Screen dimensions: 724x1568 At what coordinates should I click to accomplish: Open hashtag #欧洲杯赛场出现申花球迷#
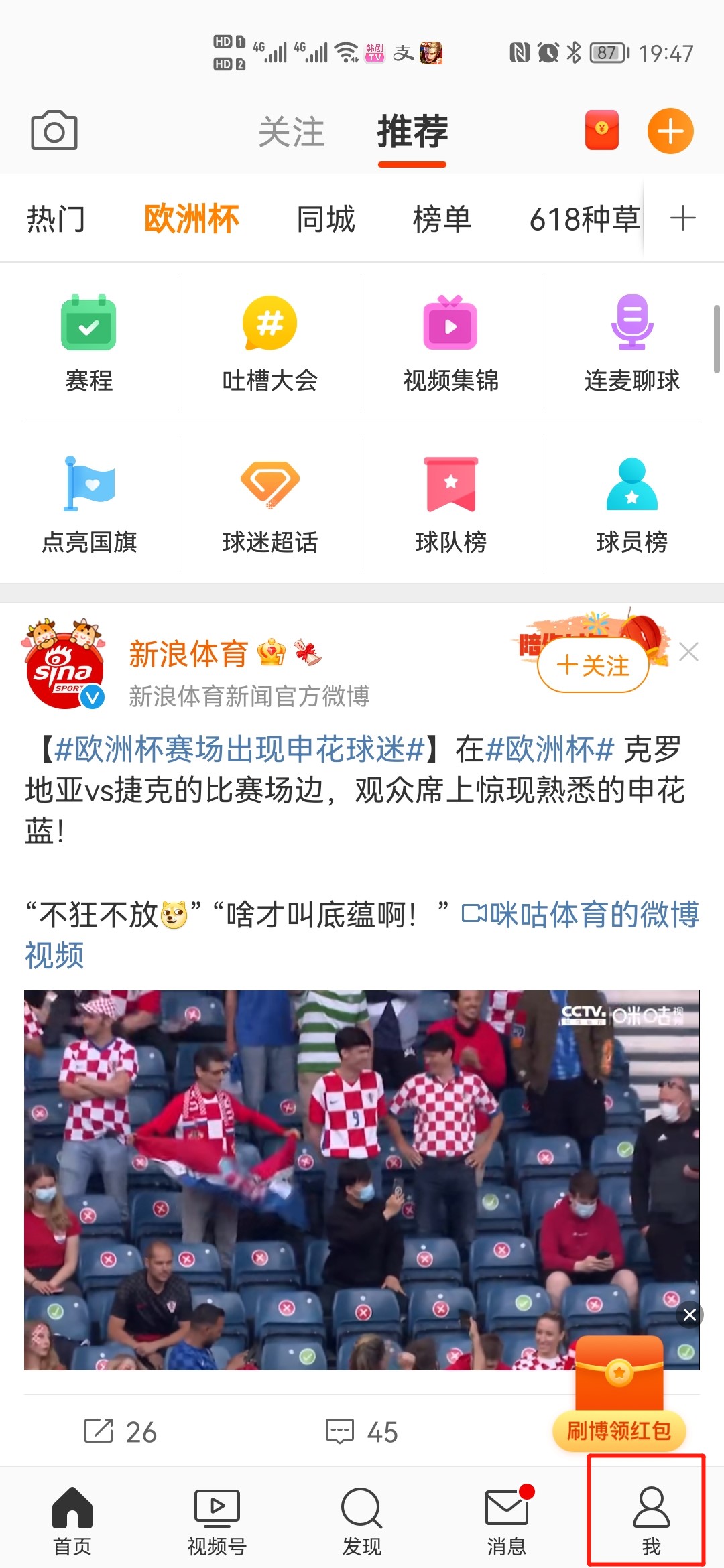point(239,749)
